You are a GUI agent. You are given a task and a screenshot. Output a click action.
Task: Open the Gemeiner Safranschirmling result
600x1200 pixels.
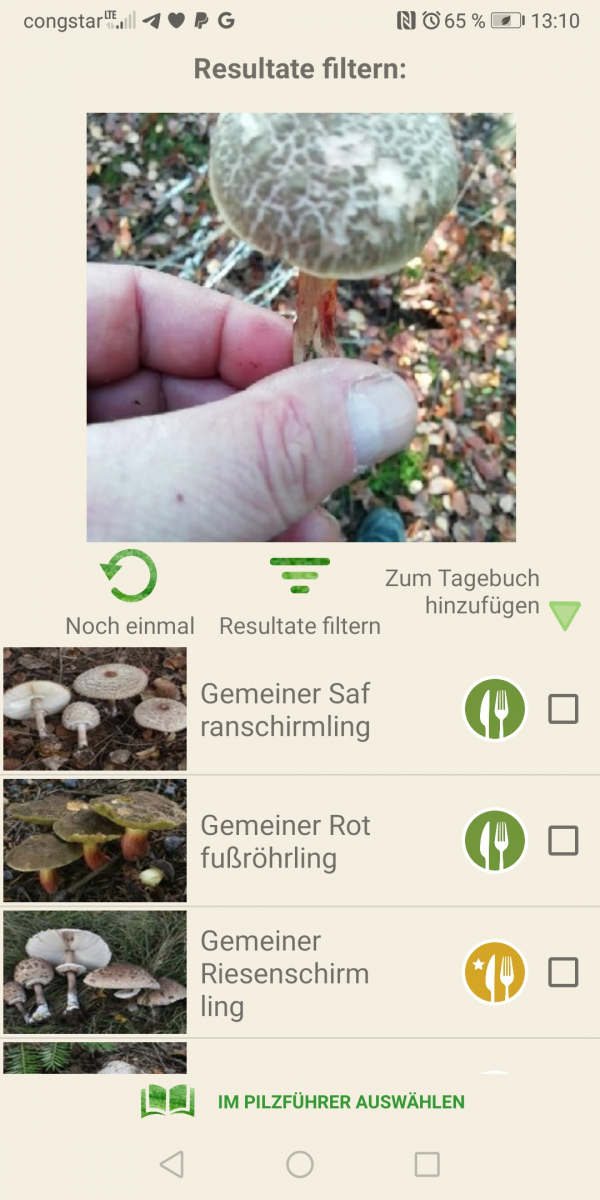tap(285, 709)
